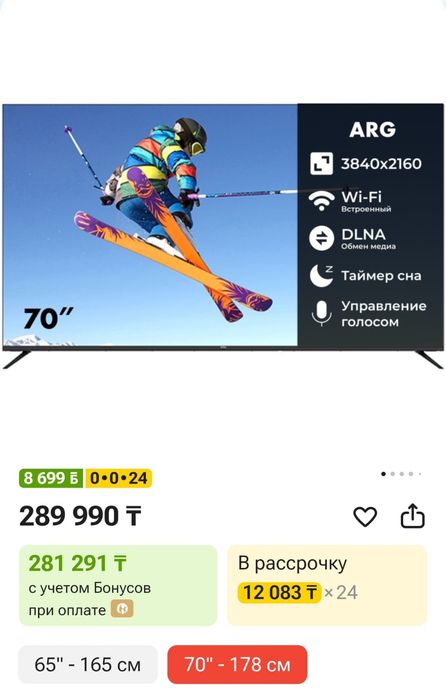Open the 281 291 ₸ bonus price offer
This screenshot has width=446, height=699.
pos(118,585)
